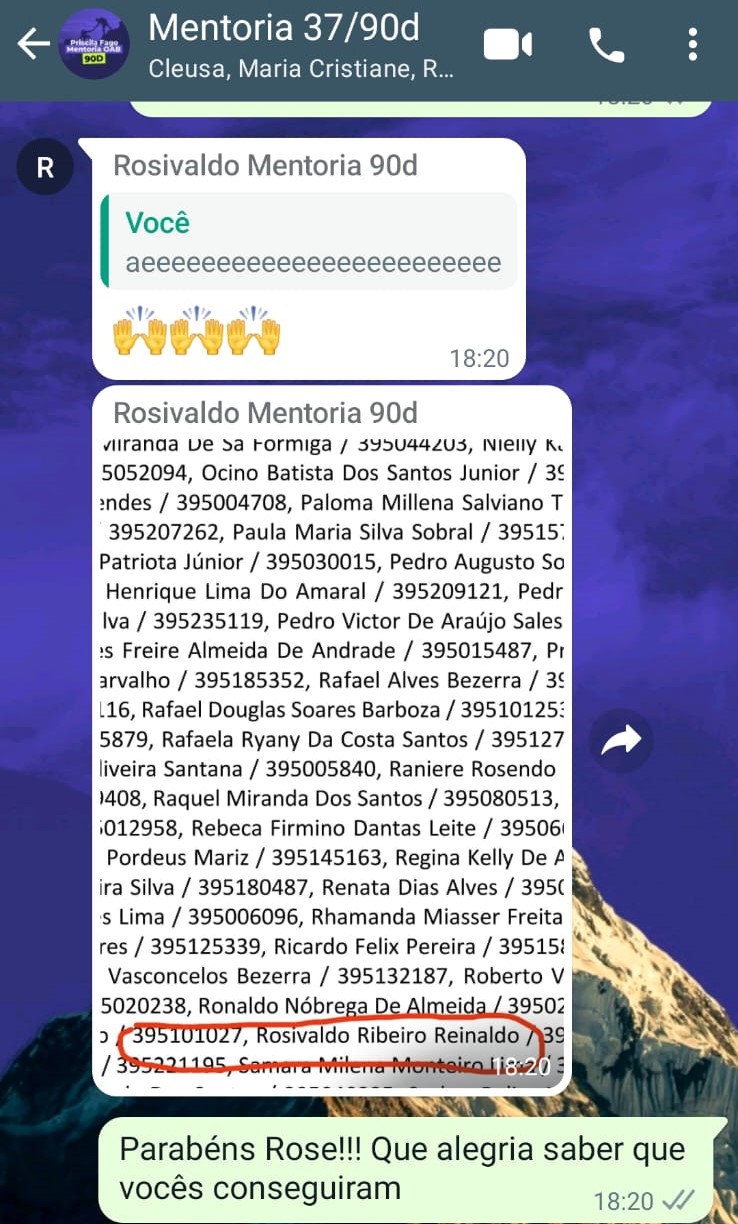The height and width of the screenshot is (1224, 738).
Task: Tap the group profile picture
Action: coord(94,44)
